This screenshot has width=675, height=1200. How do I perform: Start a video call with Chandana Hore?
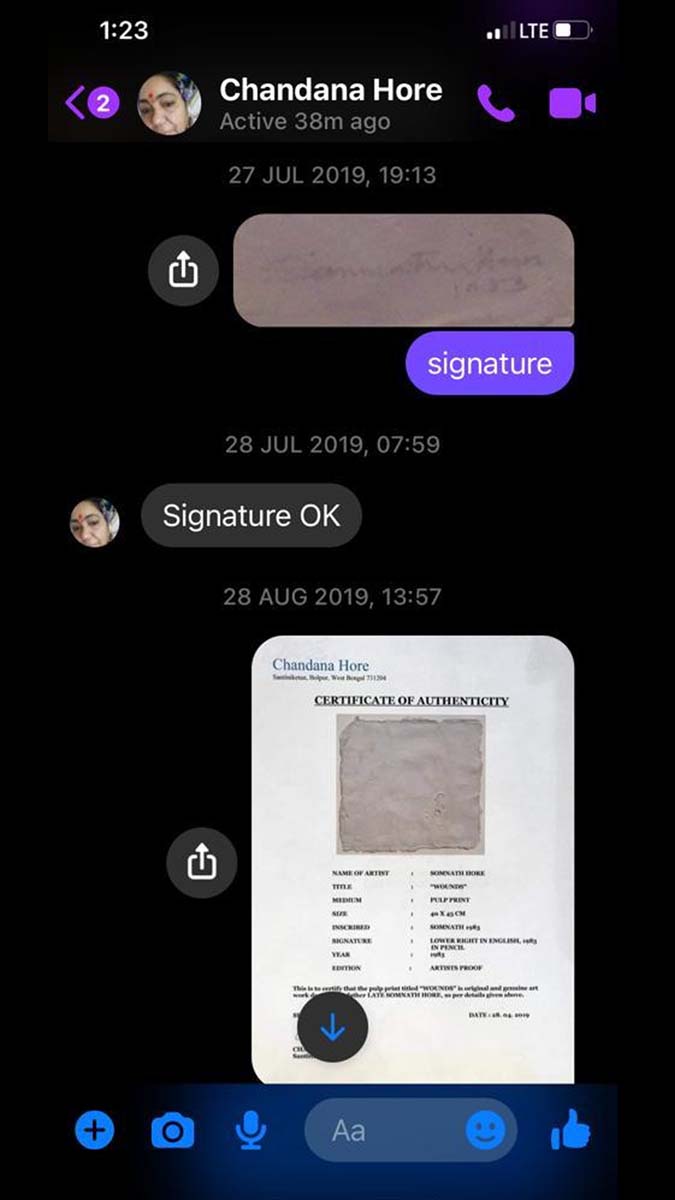tap(572, 103)
